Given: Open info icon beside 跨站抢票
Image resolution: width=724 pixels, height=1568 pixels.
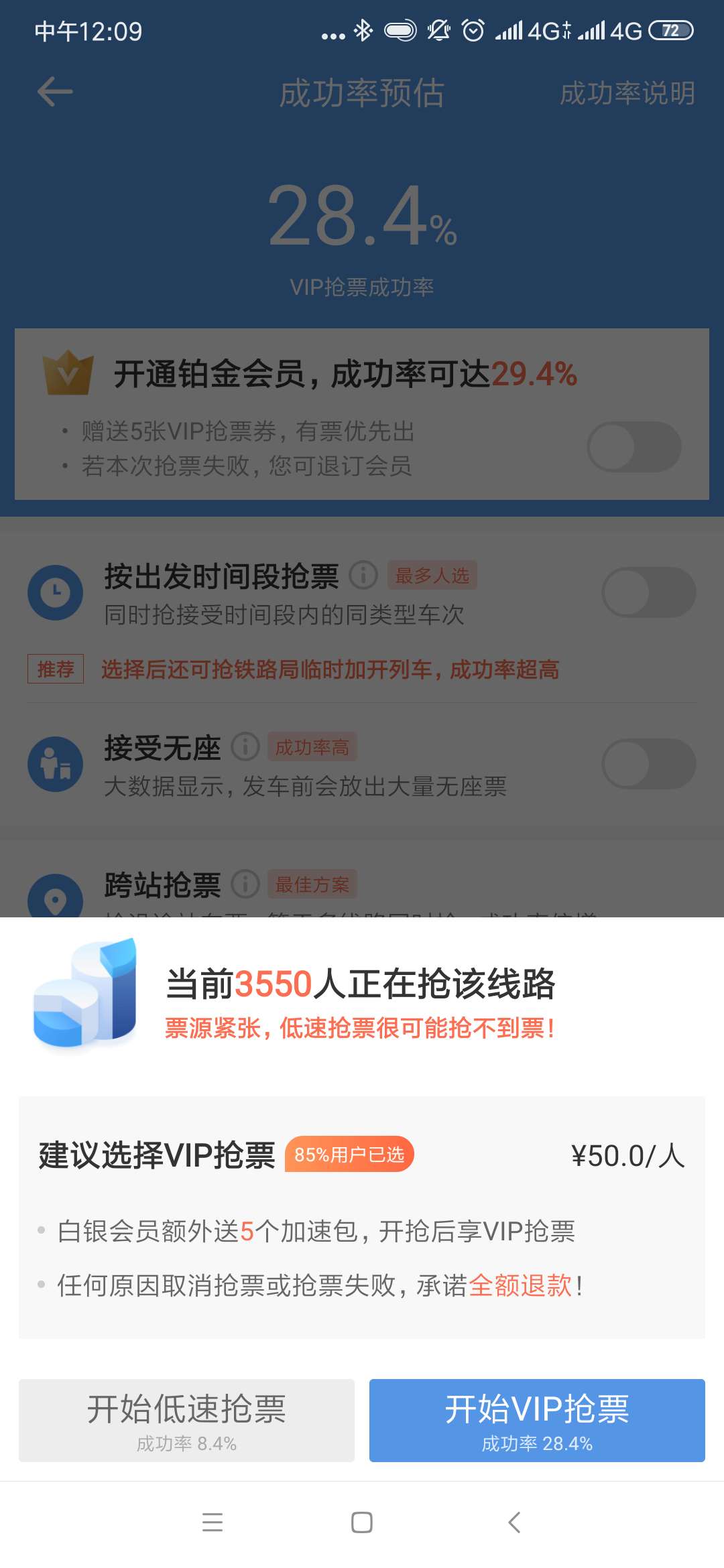Looking at the screenshot, I should point(245,884).
